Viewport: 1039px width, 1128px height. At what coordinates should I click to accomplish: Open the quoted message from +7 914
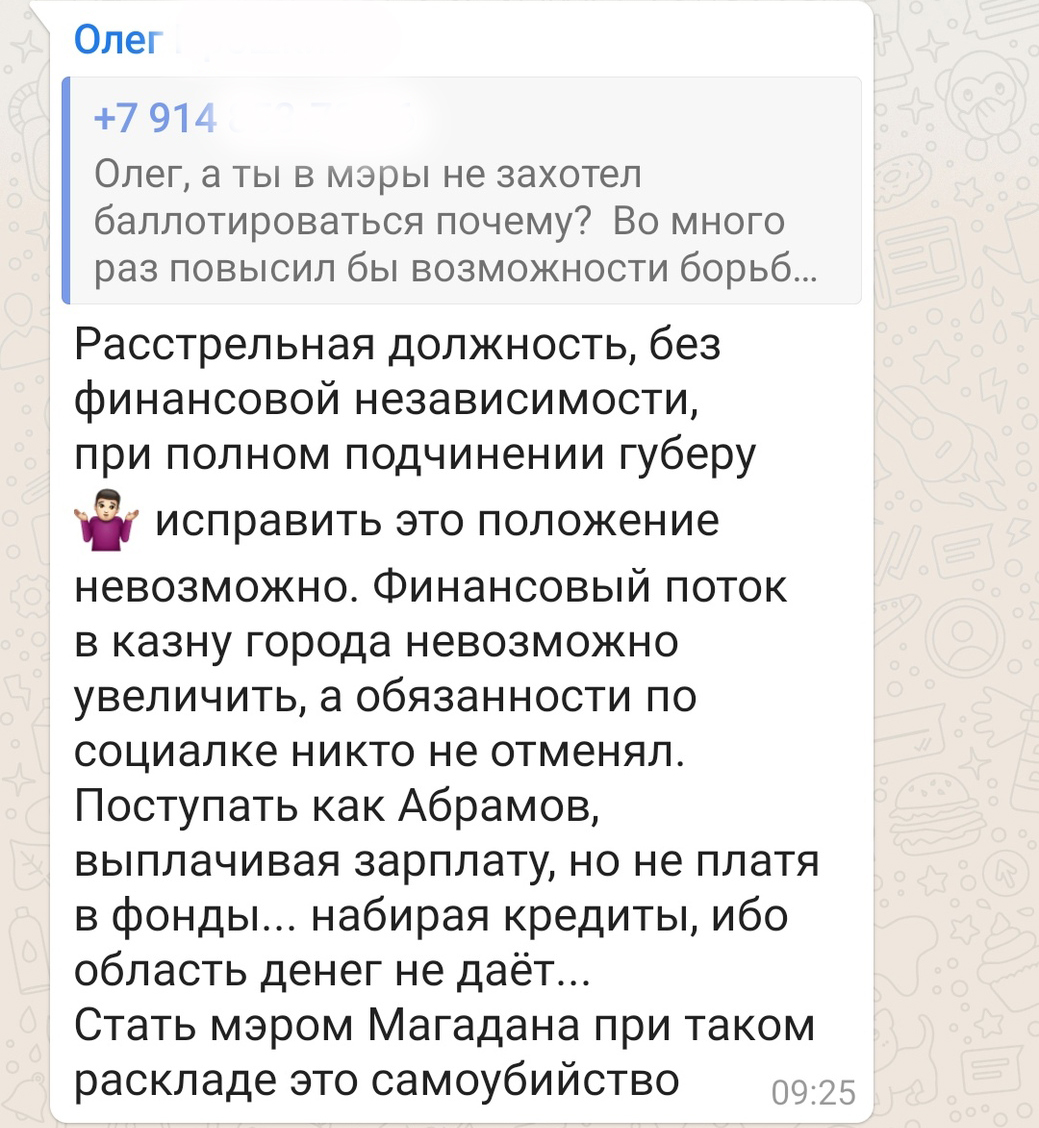coord(460,190)
